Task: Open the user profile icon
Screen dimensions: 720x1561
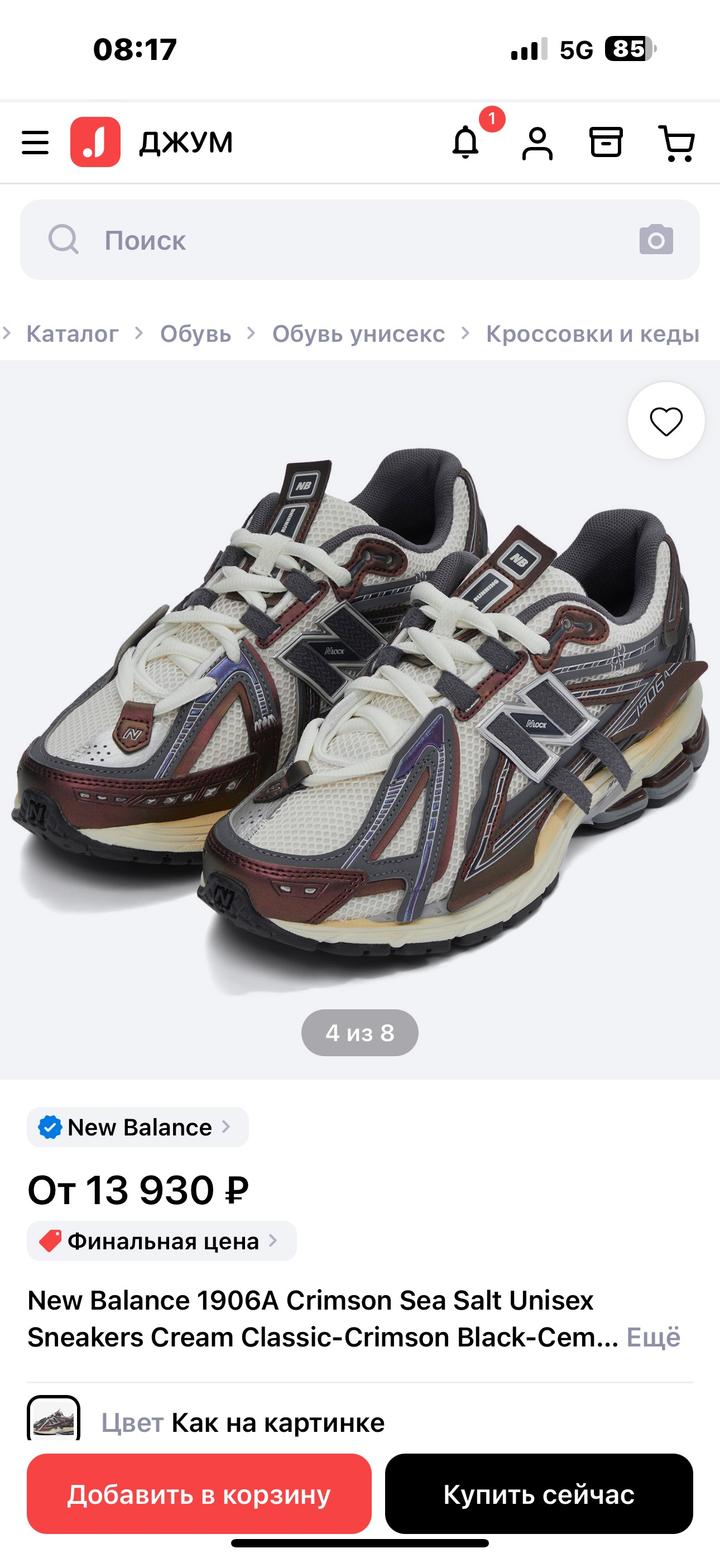Action: click(x=537, y=143)
